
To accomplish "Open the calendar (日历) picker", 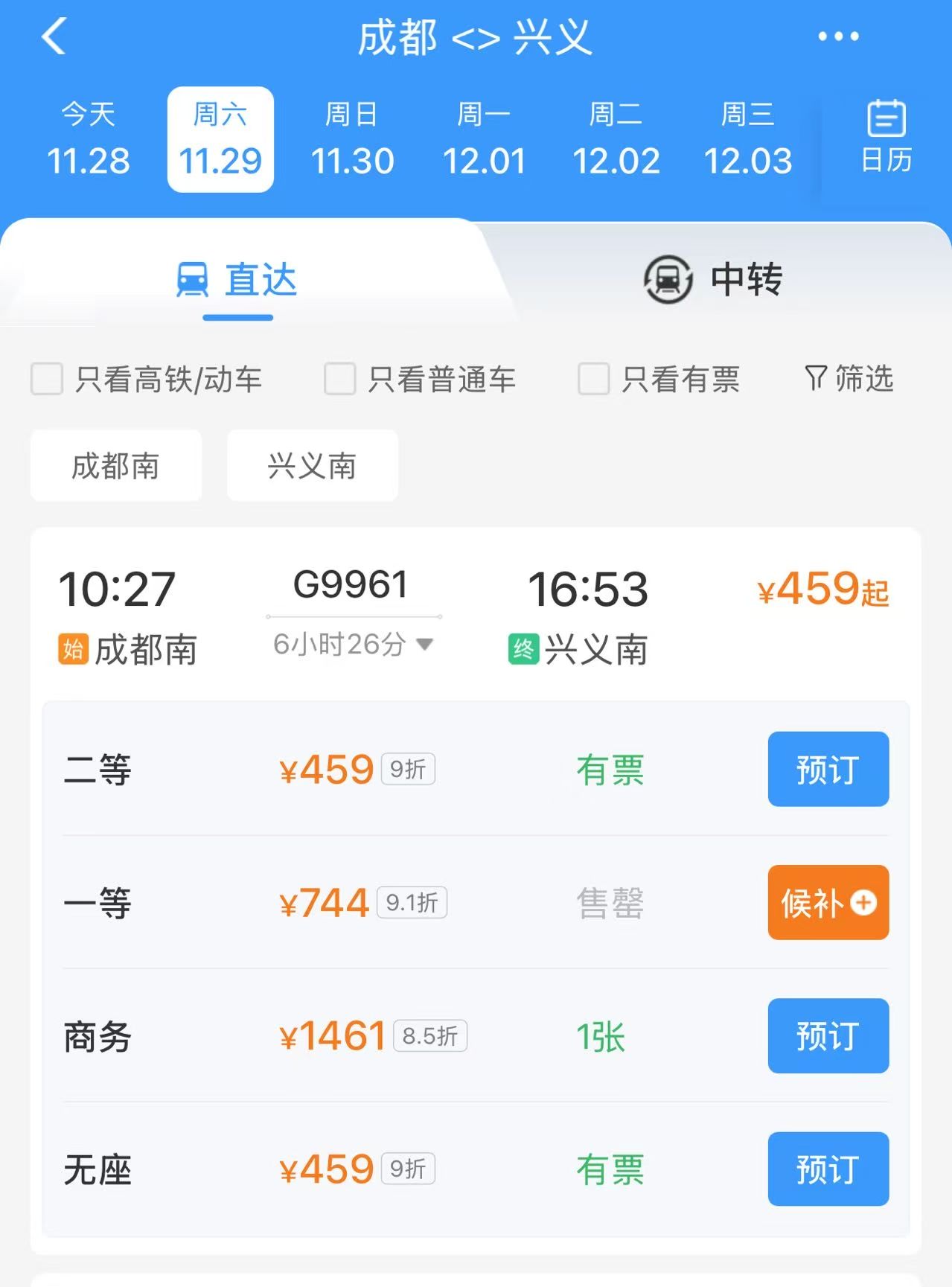I will coord(886,138).
